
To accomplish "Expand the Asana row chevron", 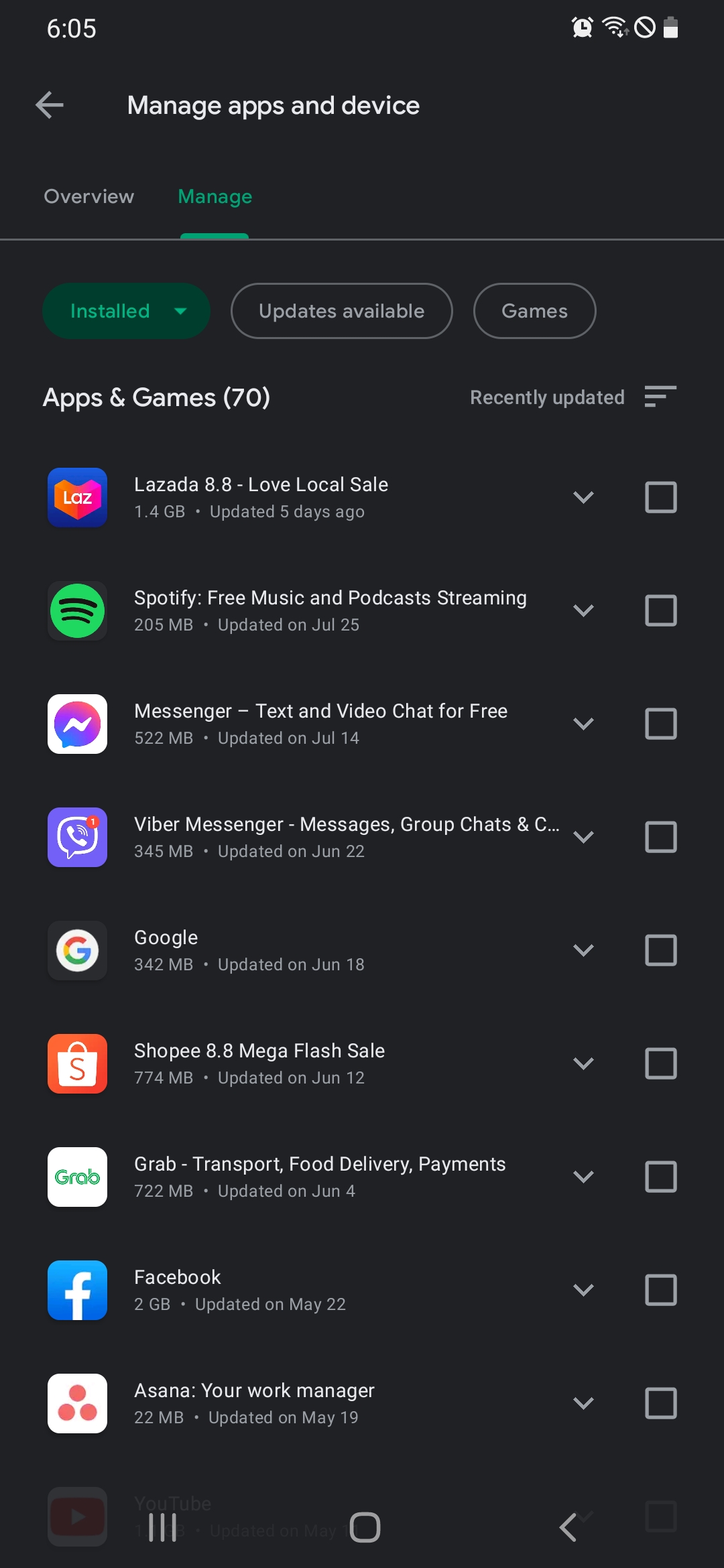I will tap(583, 1403).
